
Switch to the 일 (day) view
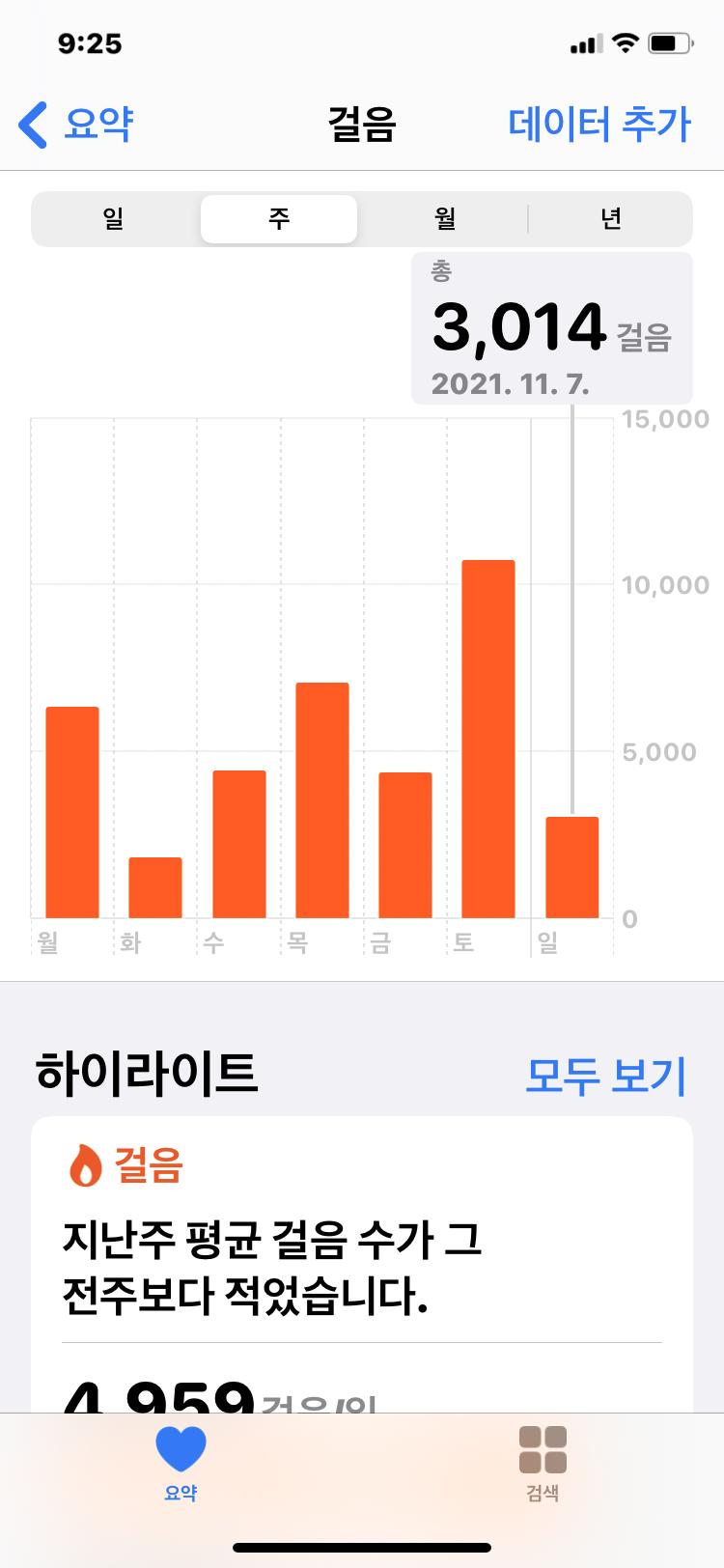114,219
